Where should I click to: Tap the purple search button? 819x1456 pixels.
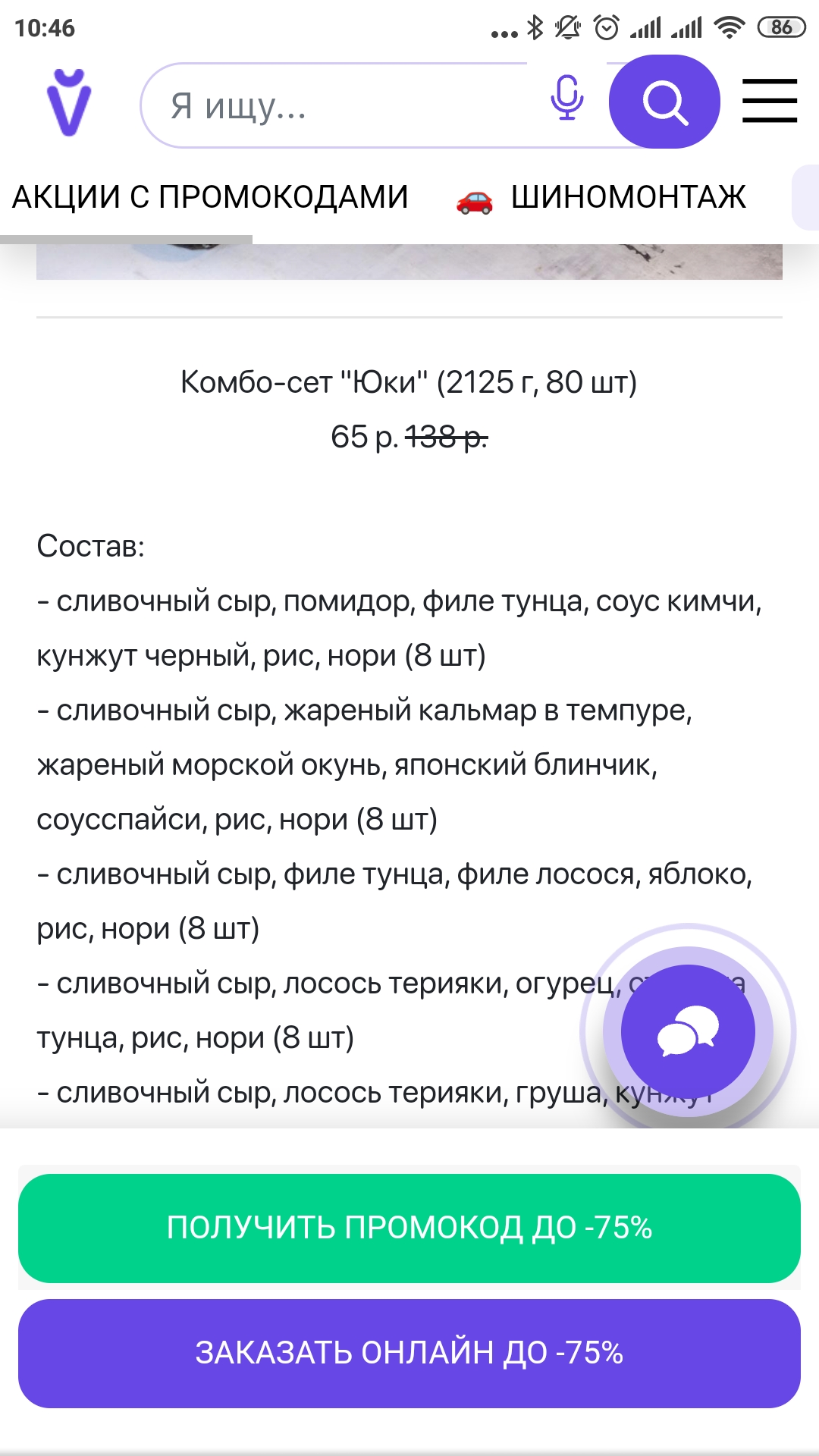pos(664,102)
